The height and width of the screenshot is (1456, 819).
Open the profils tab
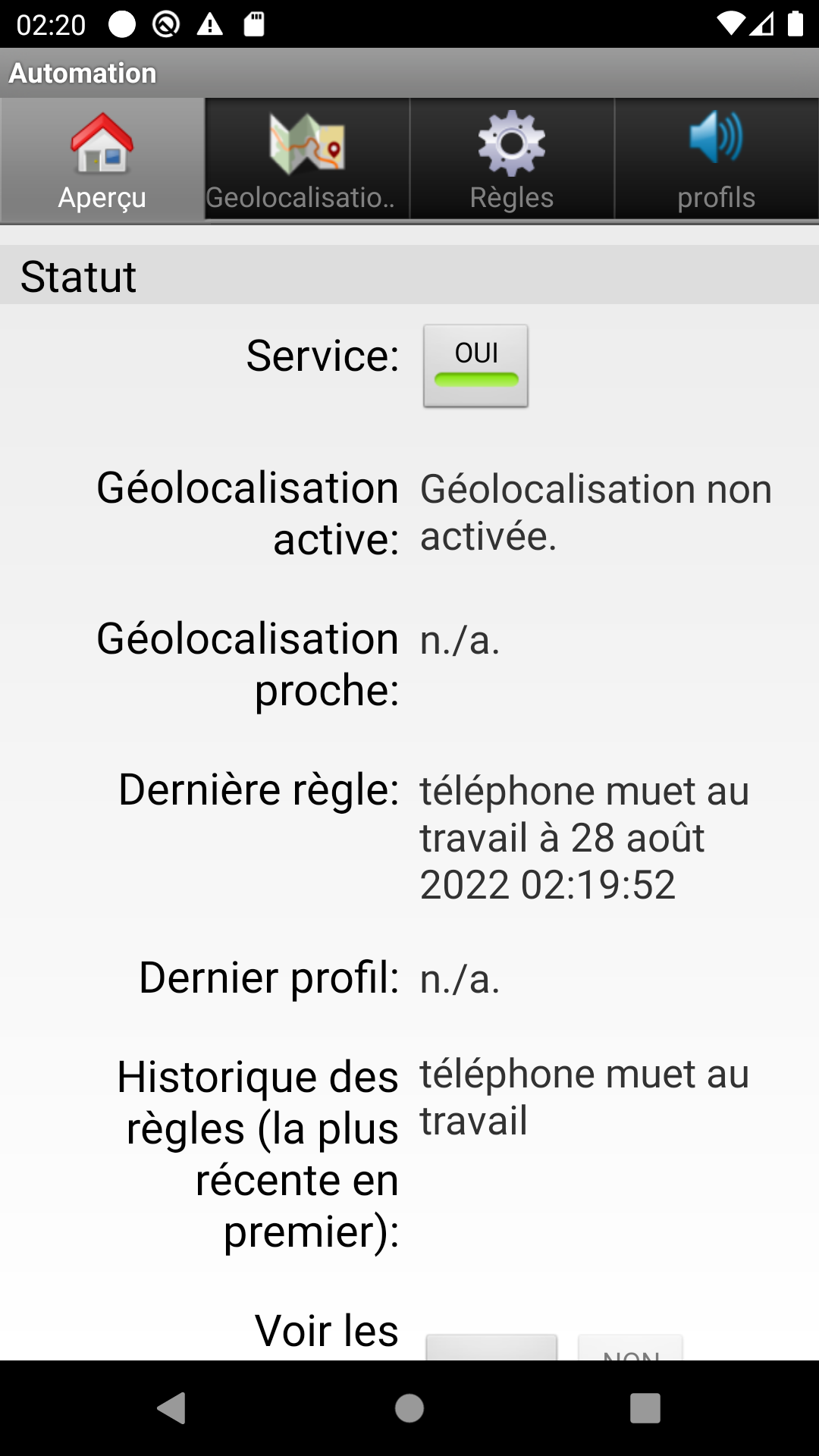tap(717, 161)
